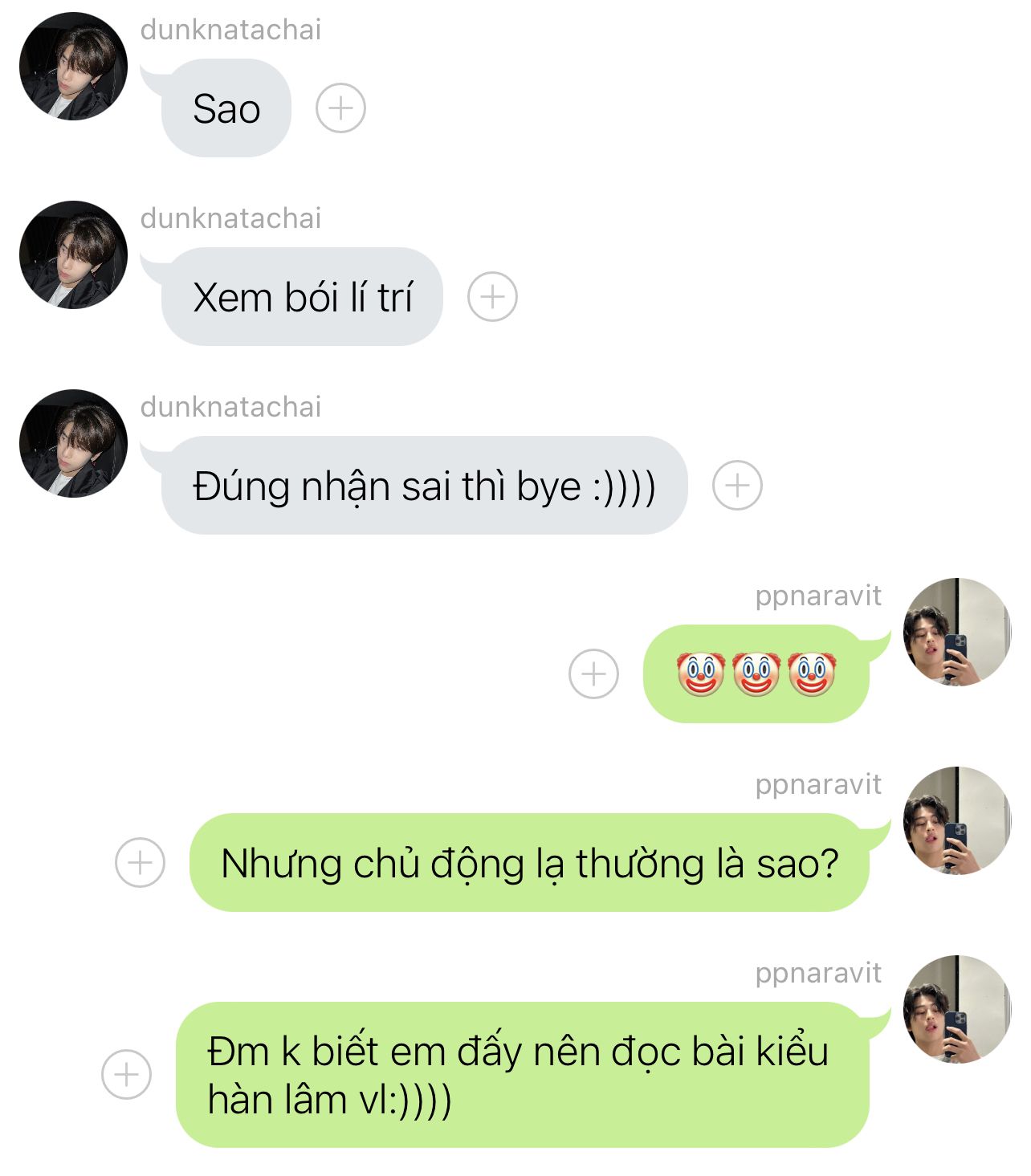Add a reaction to "Xem bói lí trí"
Screen dimensions: 1031x1176
(x=492, y=297)
